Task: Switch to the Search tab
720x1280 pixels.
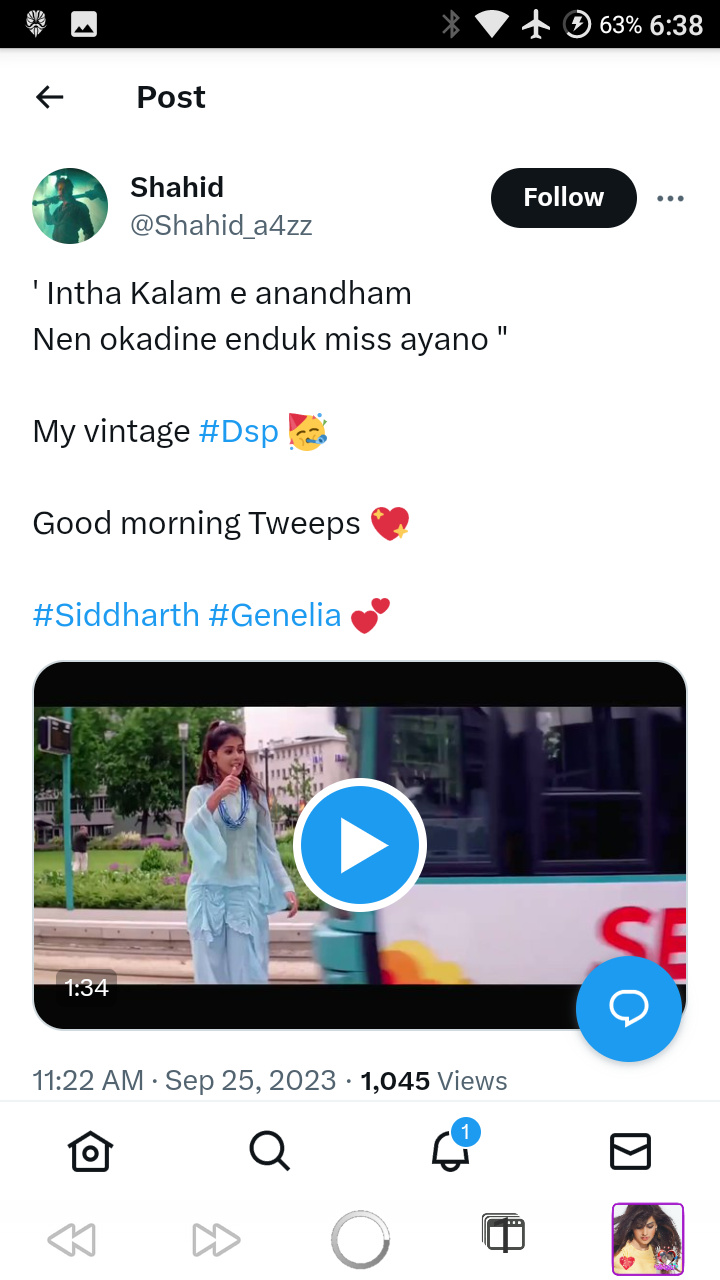Action: coord(269,1152)
